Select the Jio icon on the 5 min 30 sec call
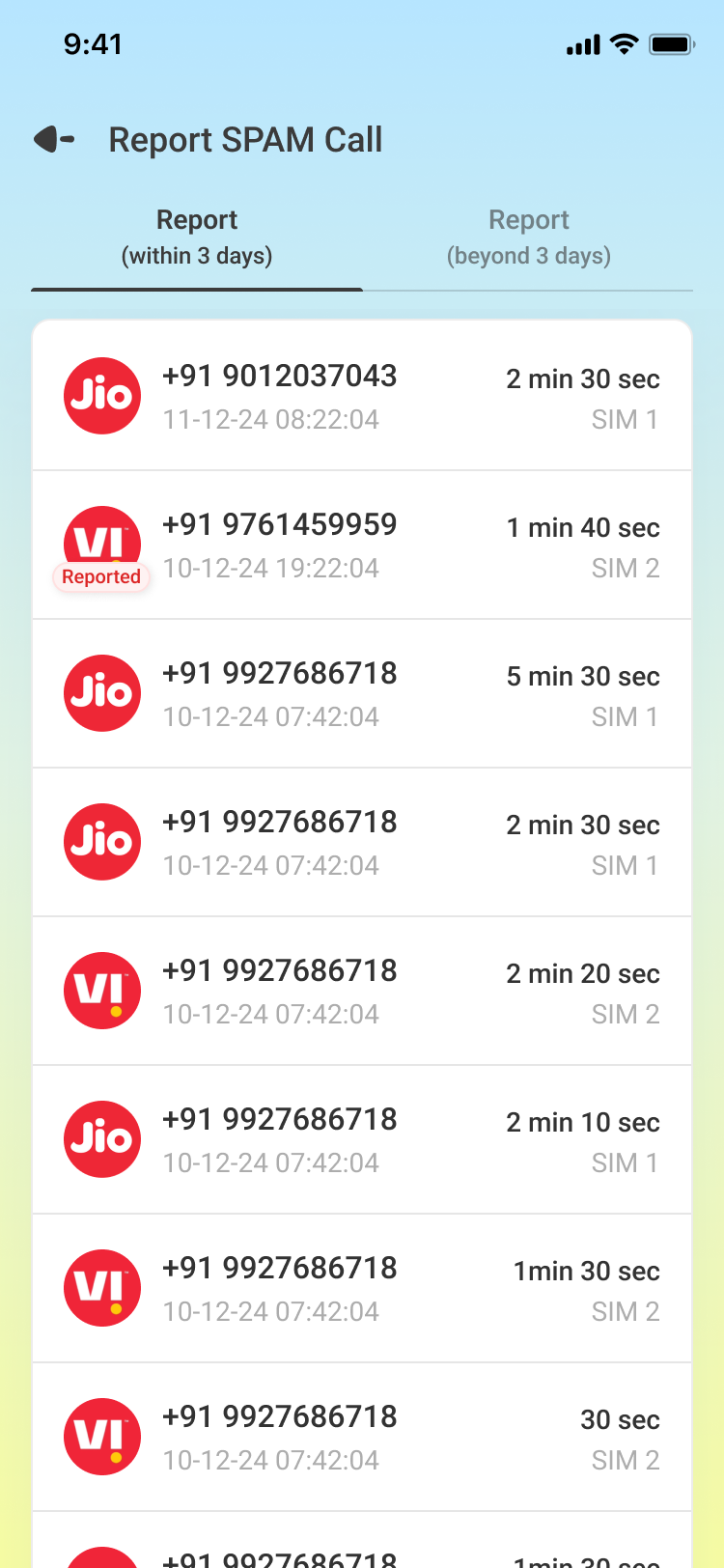The width and height of the screenshot is (724, 1568). tap(101, 692)
